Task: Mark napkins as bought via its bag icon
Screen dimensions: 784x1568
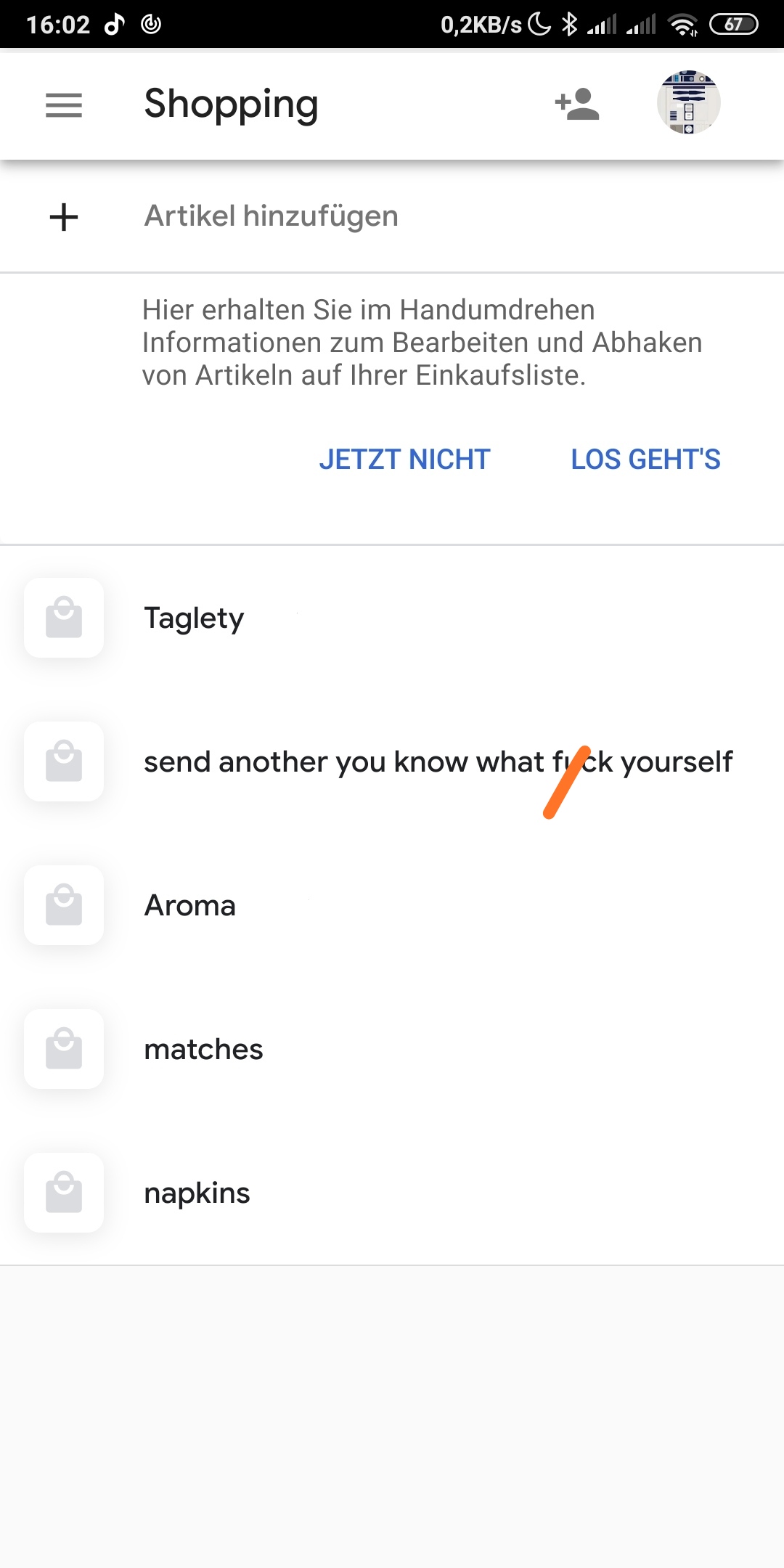Action: [64, 1193]
